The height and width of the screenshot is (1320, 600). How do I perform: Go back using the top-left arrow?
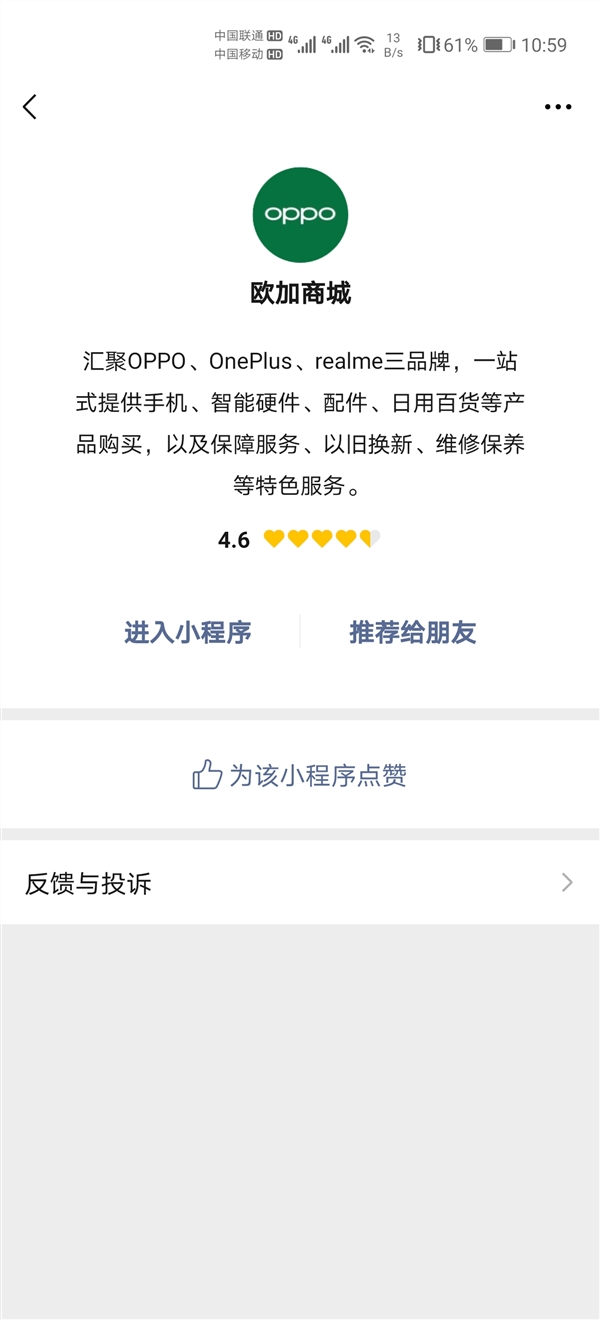30,107
